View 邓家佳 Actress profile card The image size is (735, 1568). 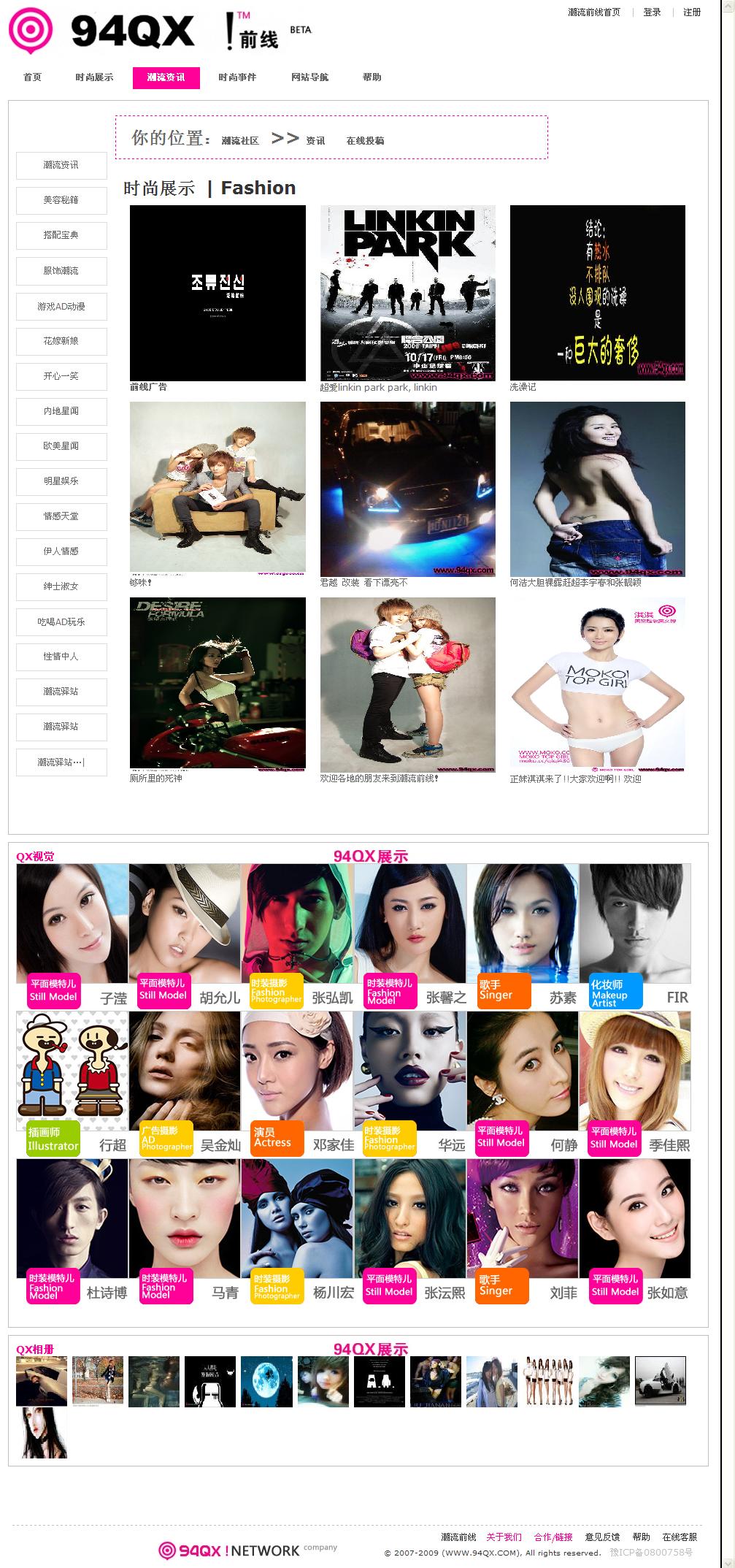tap(297, 1083)
